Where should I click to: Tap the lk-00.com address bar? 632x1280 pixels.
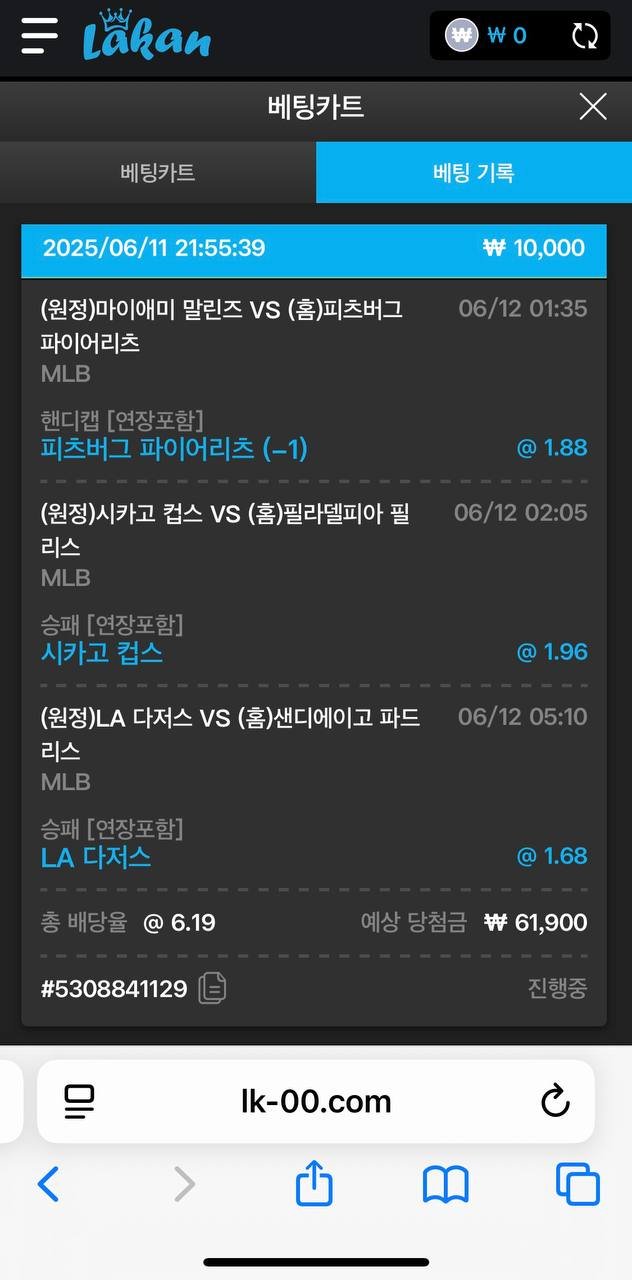[316, 1102]
